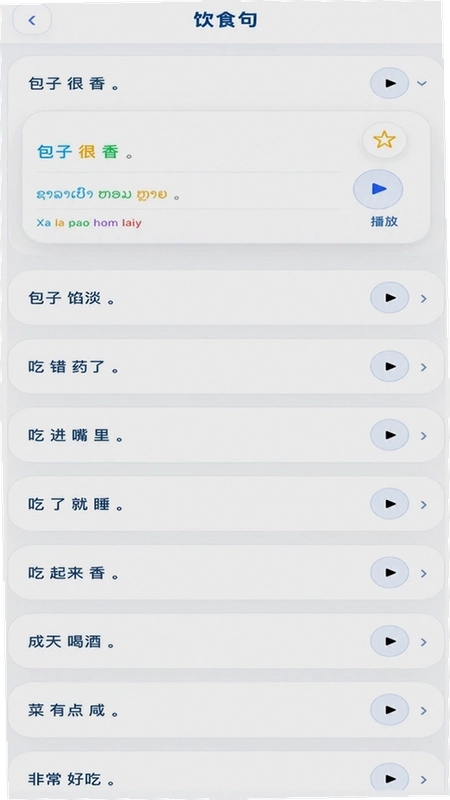Viewport: 450px width, 800px height.
Task: Collapse the expanded 包子很香 sentence
Action: click(x=421, y=83)
